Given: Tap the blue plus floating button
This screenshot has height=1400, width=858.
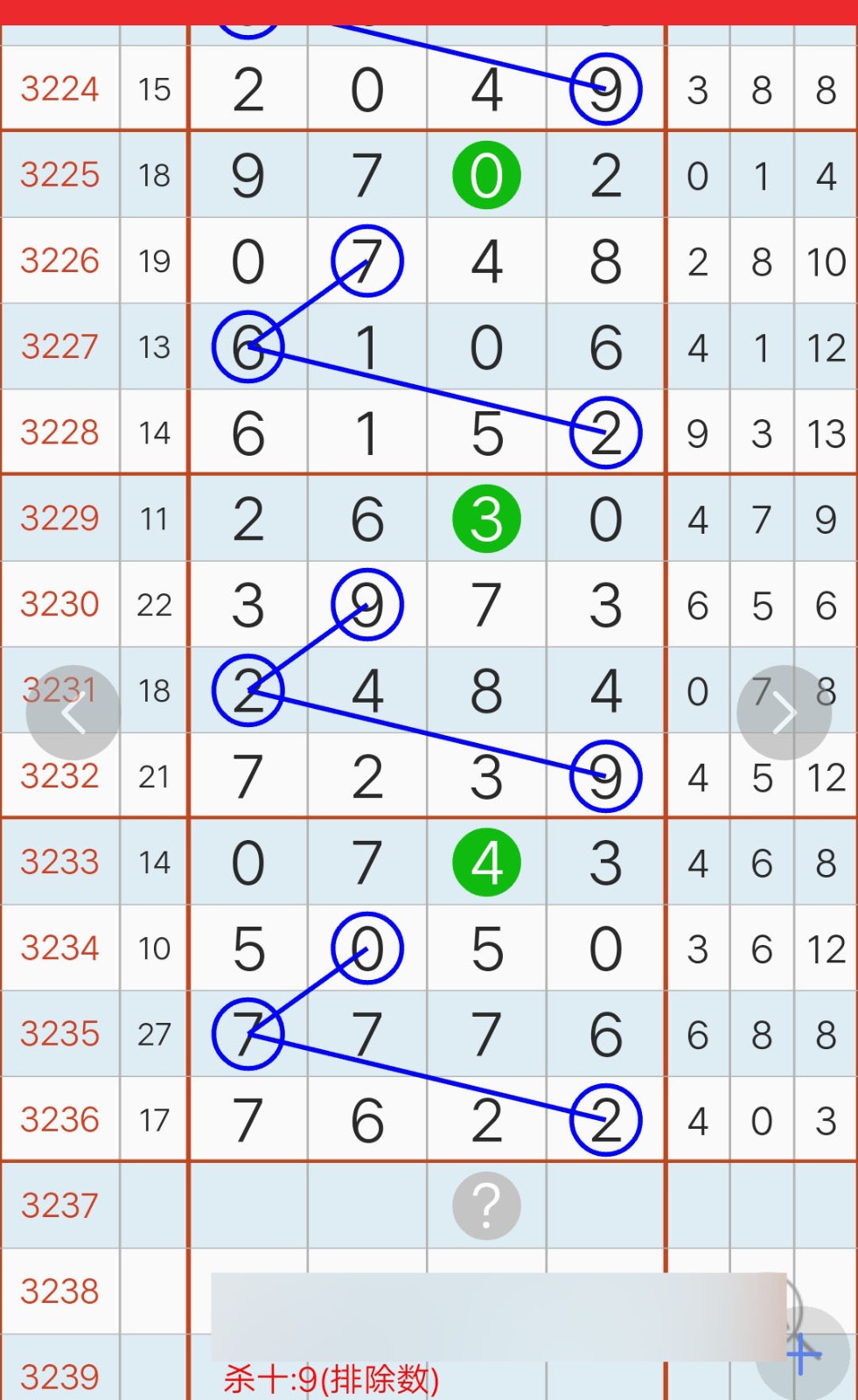Looking at the screenshot, I should click(x=803, y=1354).
